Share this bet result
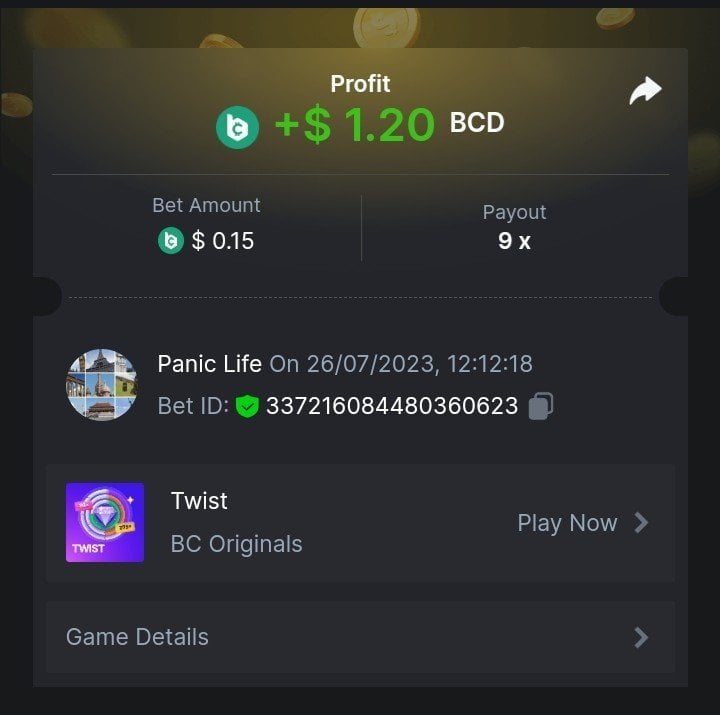 click(x=645, y=92)
